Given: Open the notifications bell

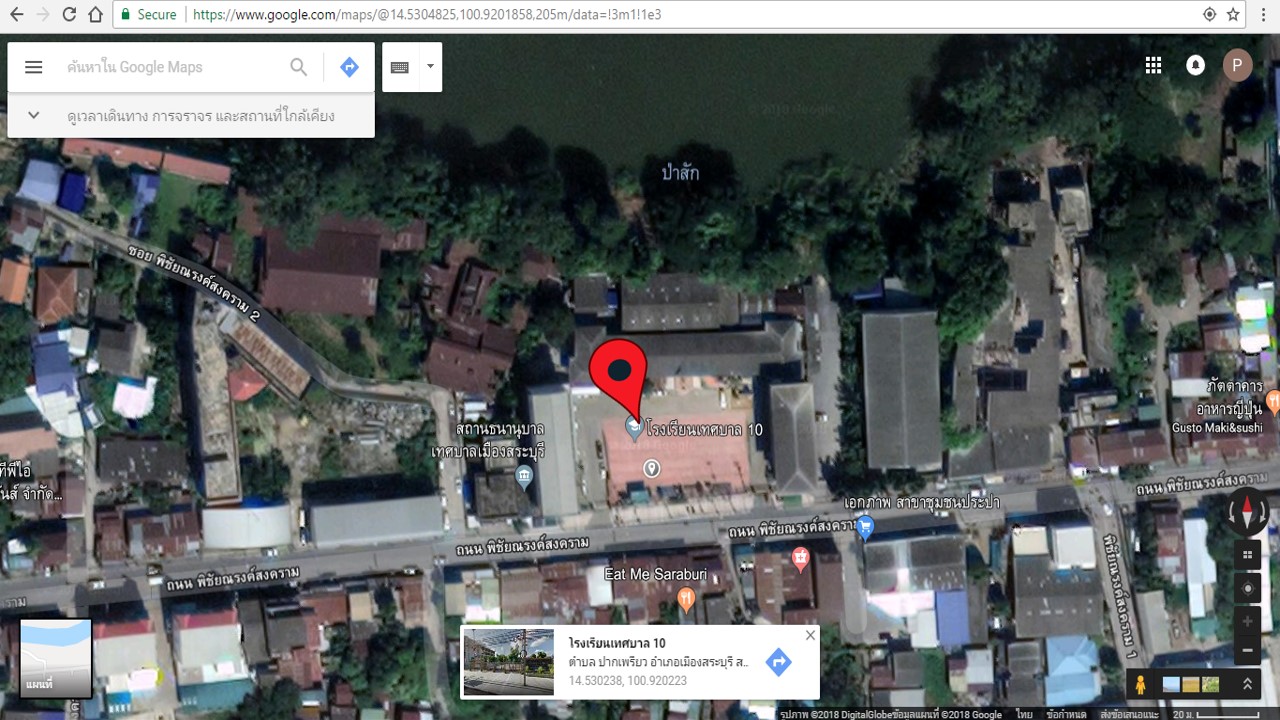Looking at the screenshot, I should (x=1195, y=65).
